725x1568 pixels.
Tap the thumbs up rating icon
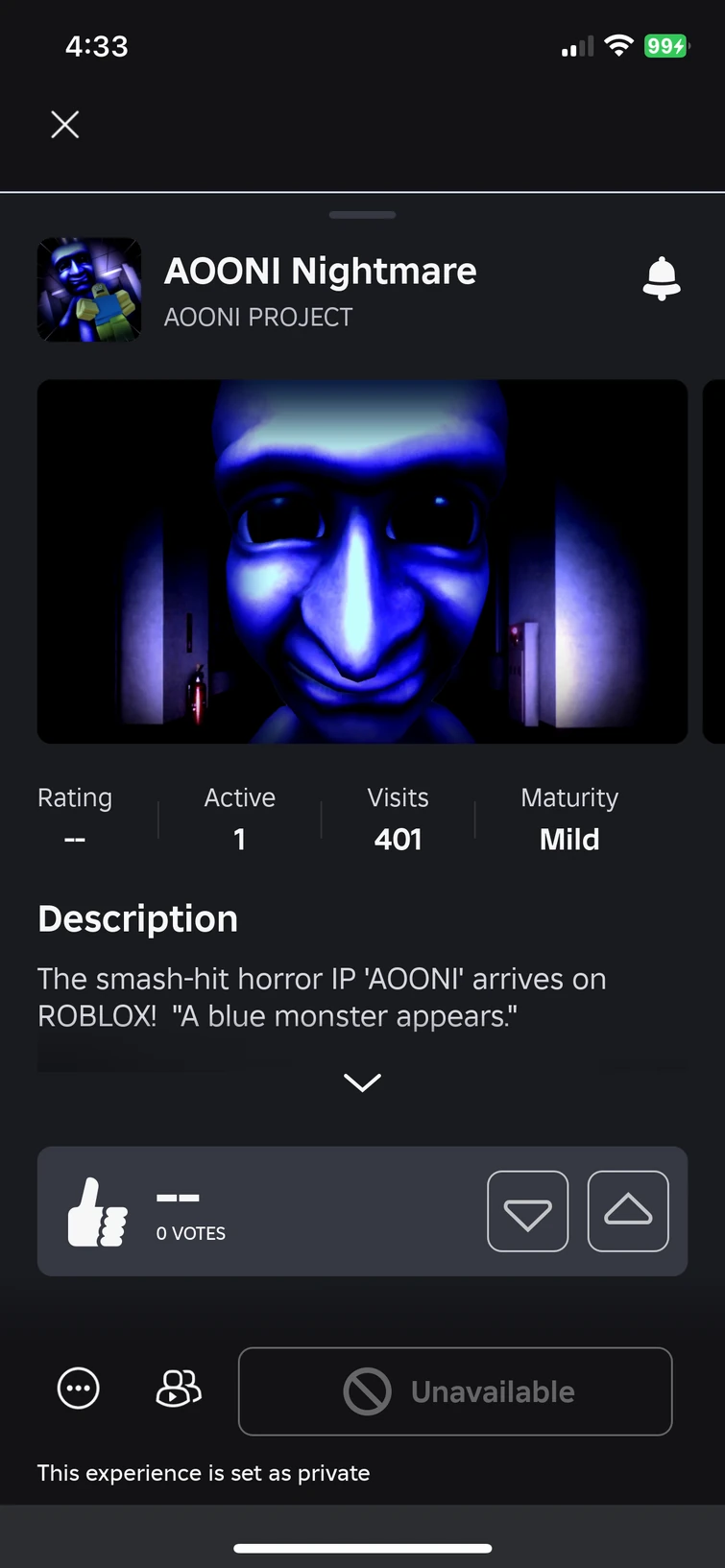point(95,1211)
